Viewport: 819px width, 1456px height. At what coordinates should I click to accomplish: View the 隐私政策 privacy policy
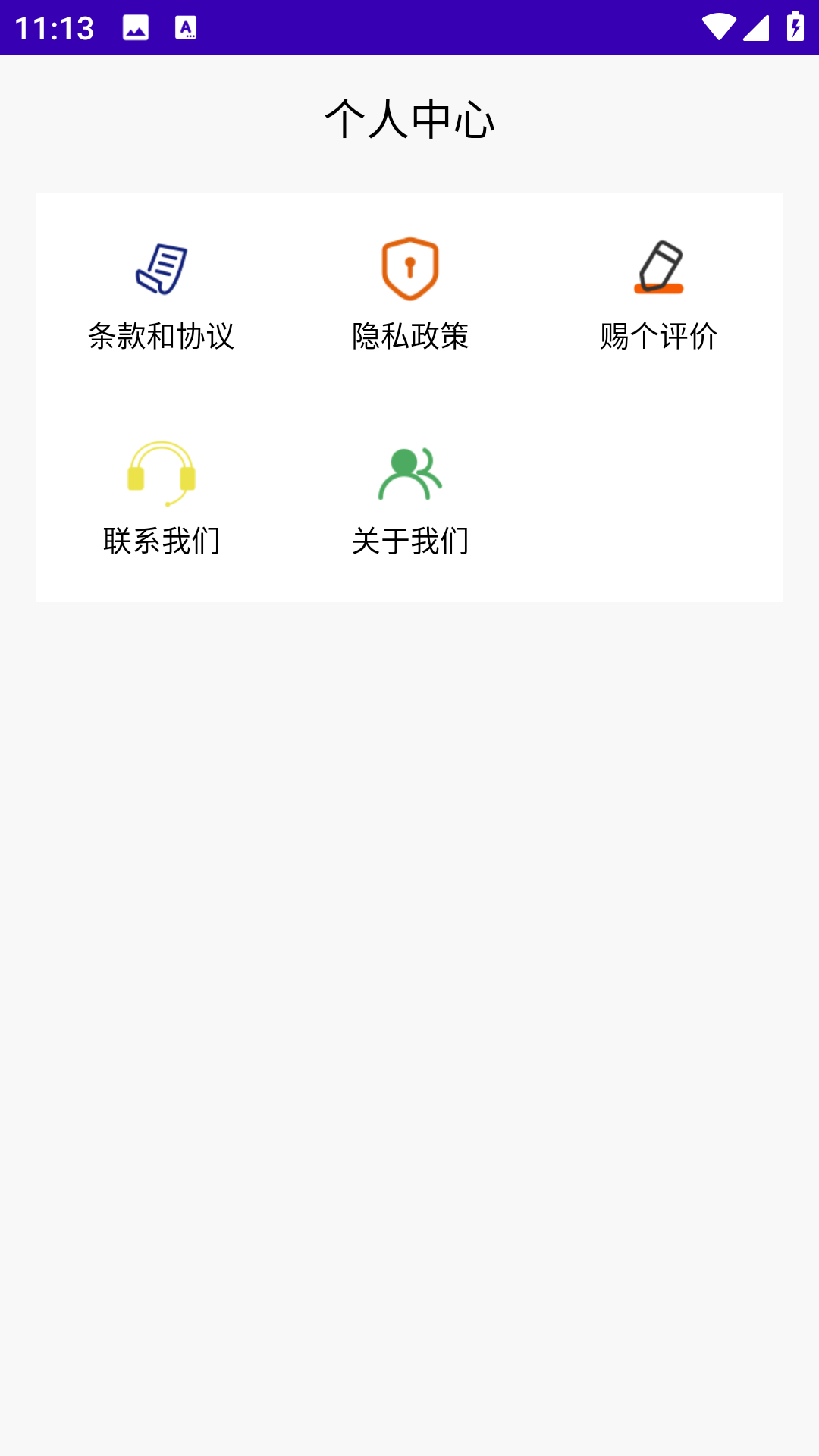pyautogui.click(x=409, y=295)
